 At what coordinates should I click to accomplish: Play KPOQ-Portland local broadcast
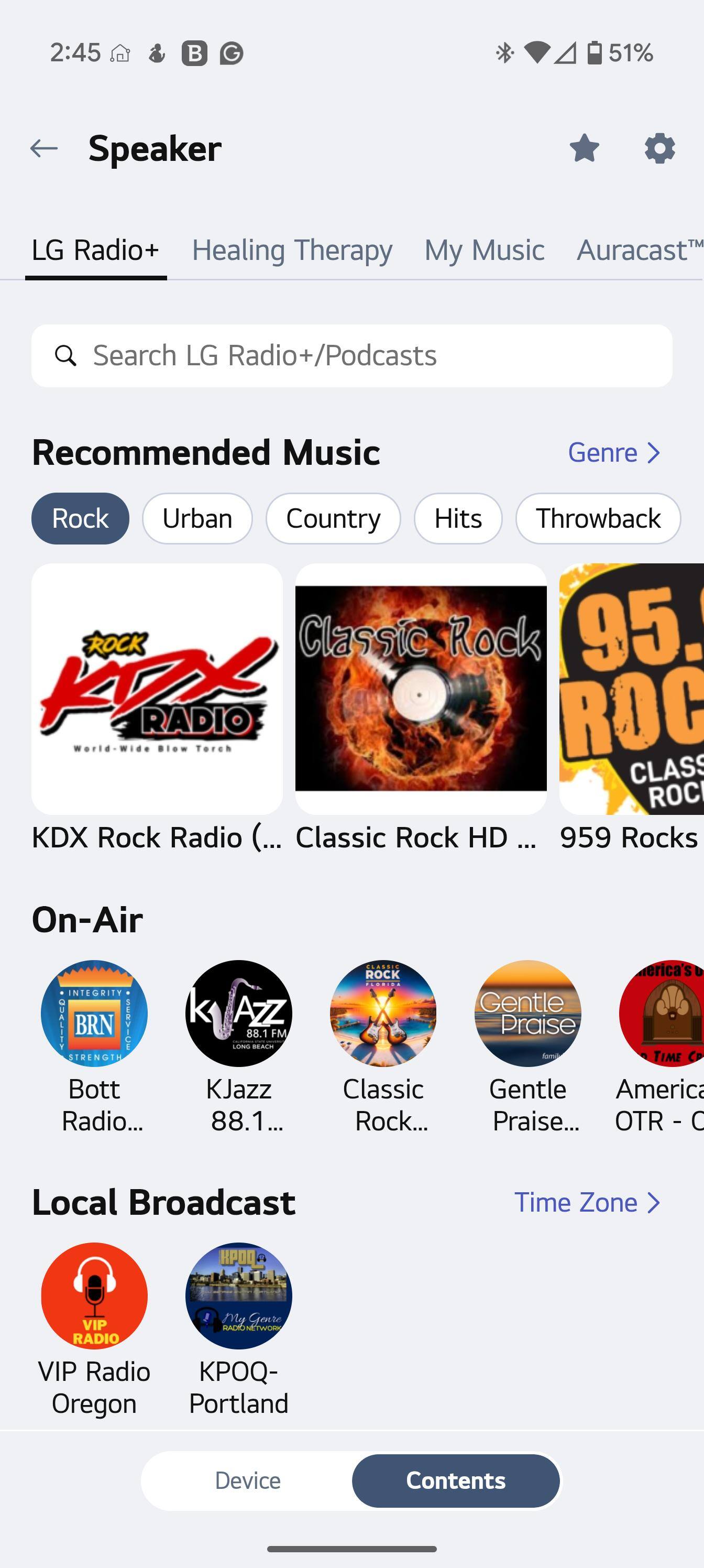point(238,1296)
